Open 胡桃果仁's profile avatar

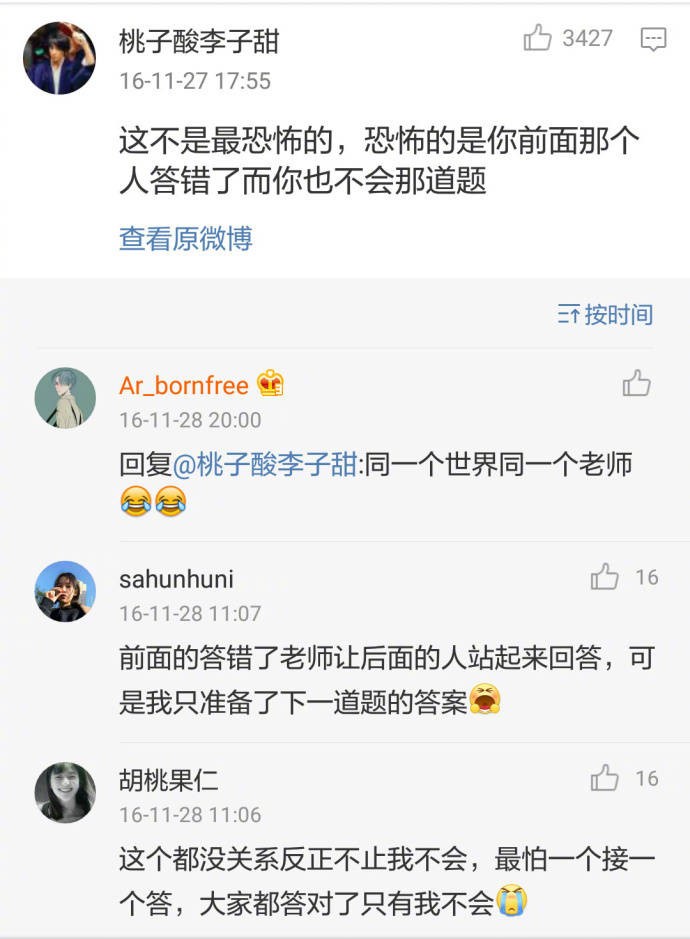tap(65, 792)
